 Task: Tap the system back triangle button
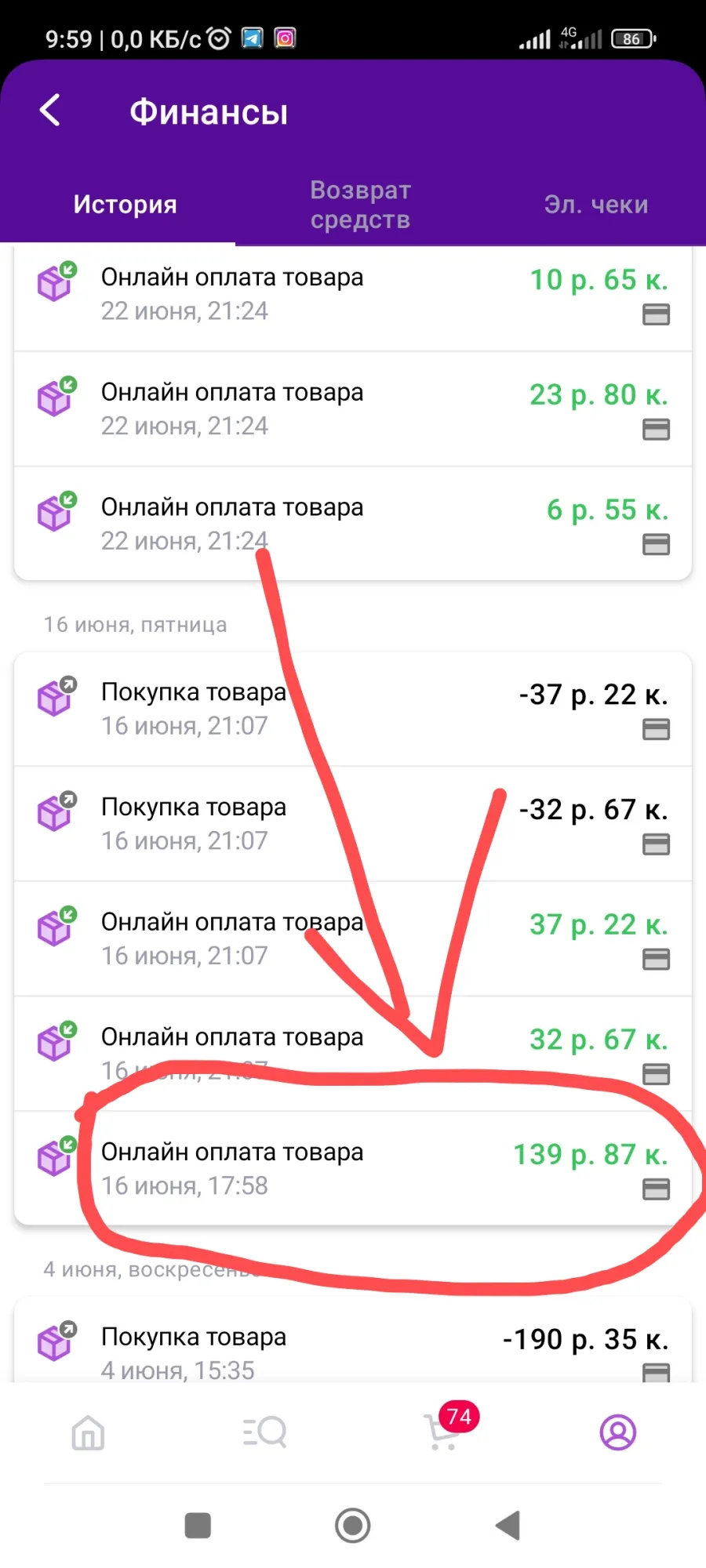(508, 1526)
